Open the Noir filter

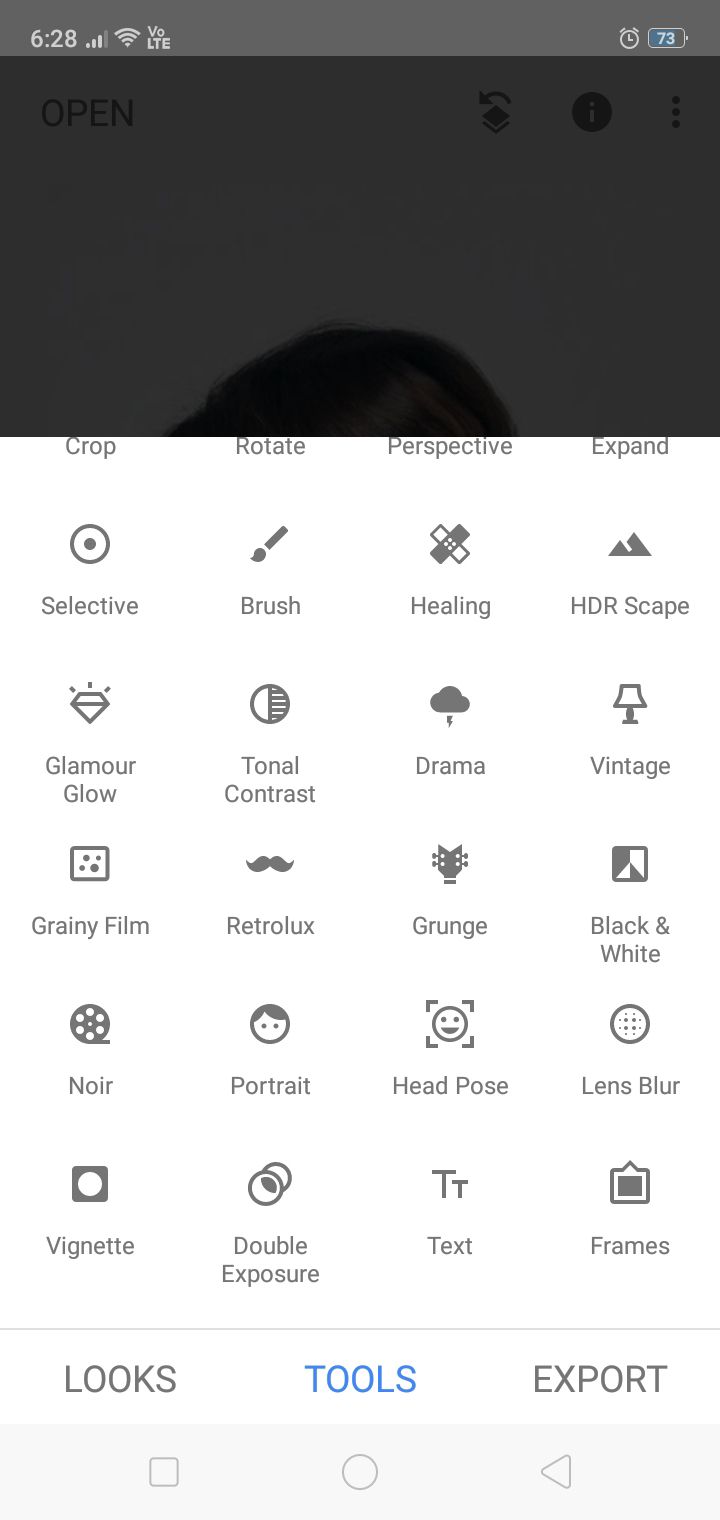coord(90,1052)
